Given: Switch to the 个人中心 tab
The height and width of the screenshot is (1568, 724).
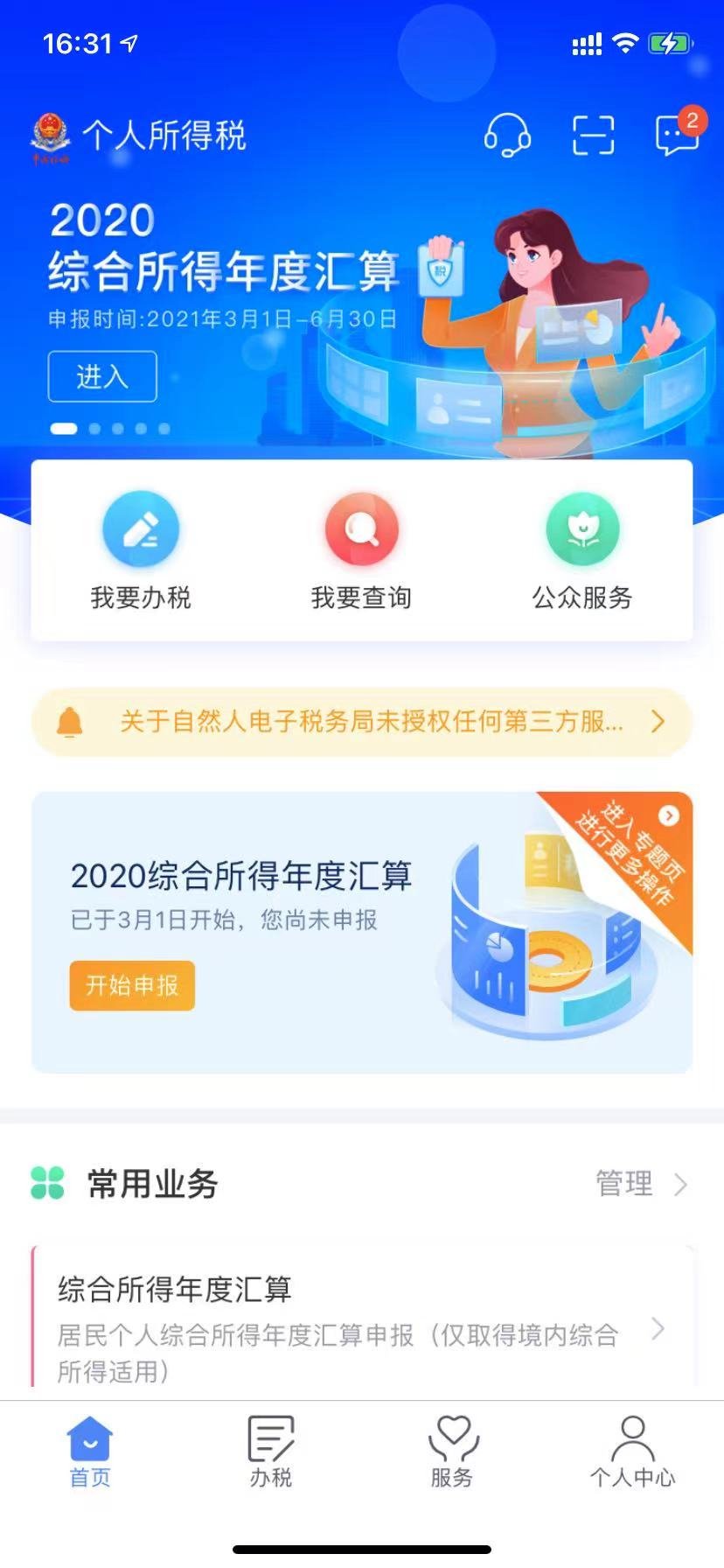Looking at the screenshot, I should [632, 1452].
